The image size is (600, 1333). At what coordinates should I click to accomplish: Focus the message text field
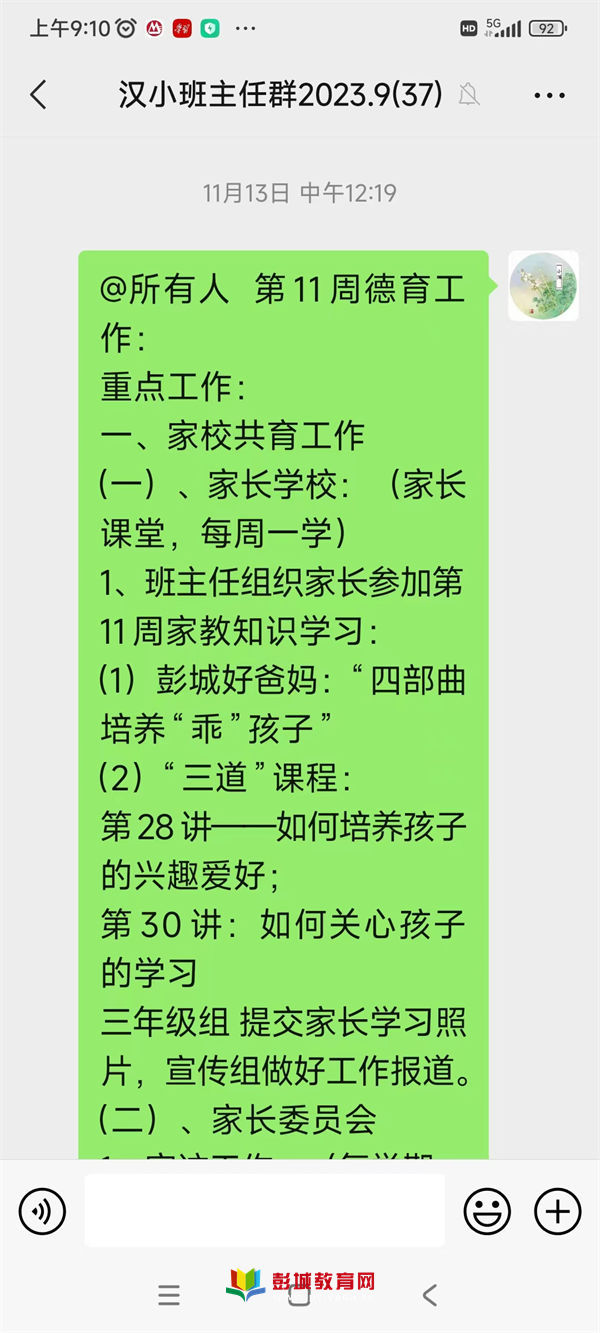[265, 1211]
